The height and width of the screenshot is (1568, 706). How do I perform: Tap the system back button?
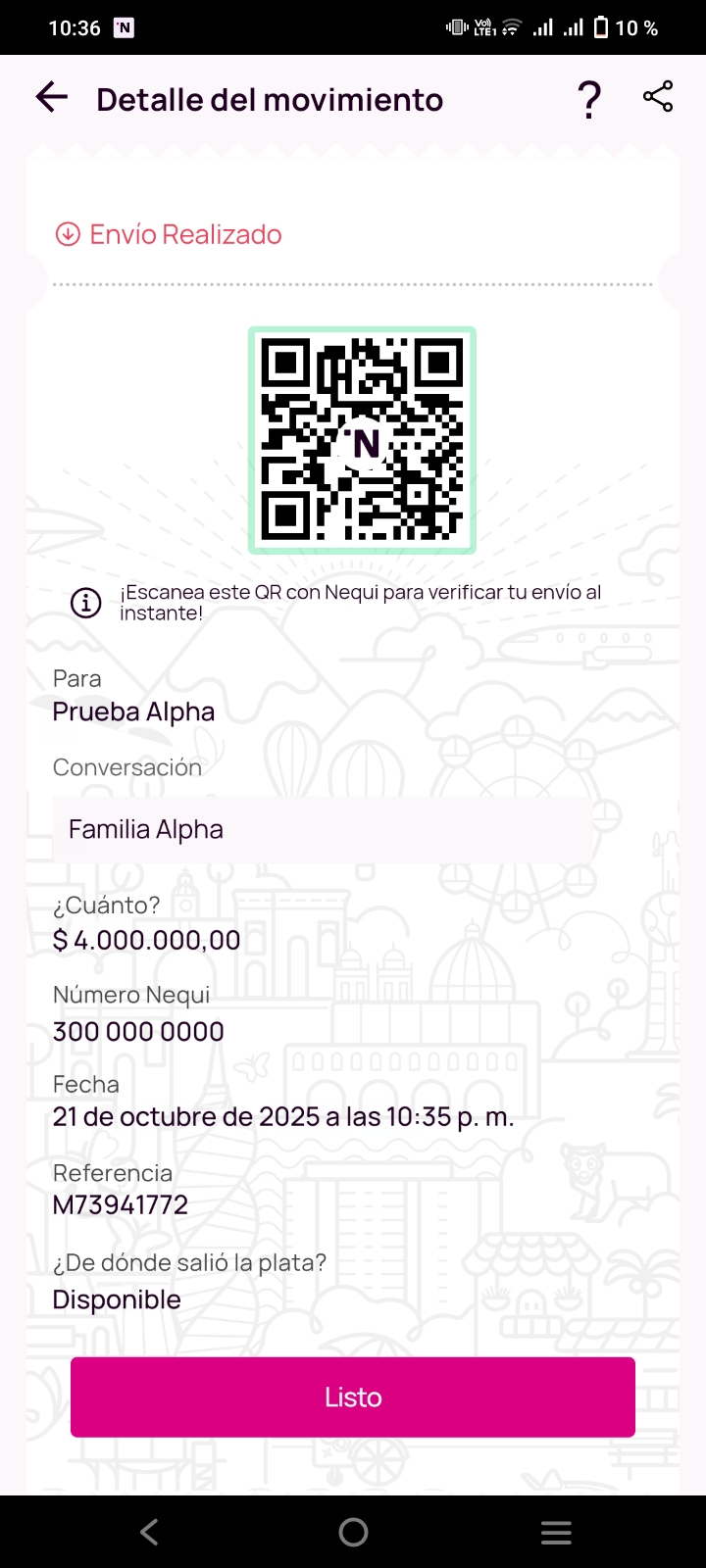click(x=149, y=1532)
